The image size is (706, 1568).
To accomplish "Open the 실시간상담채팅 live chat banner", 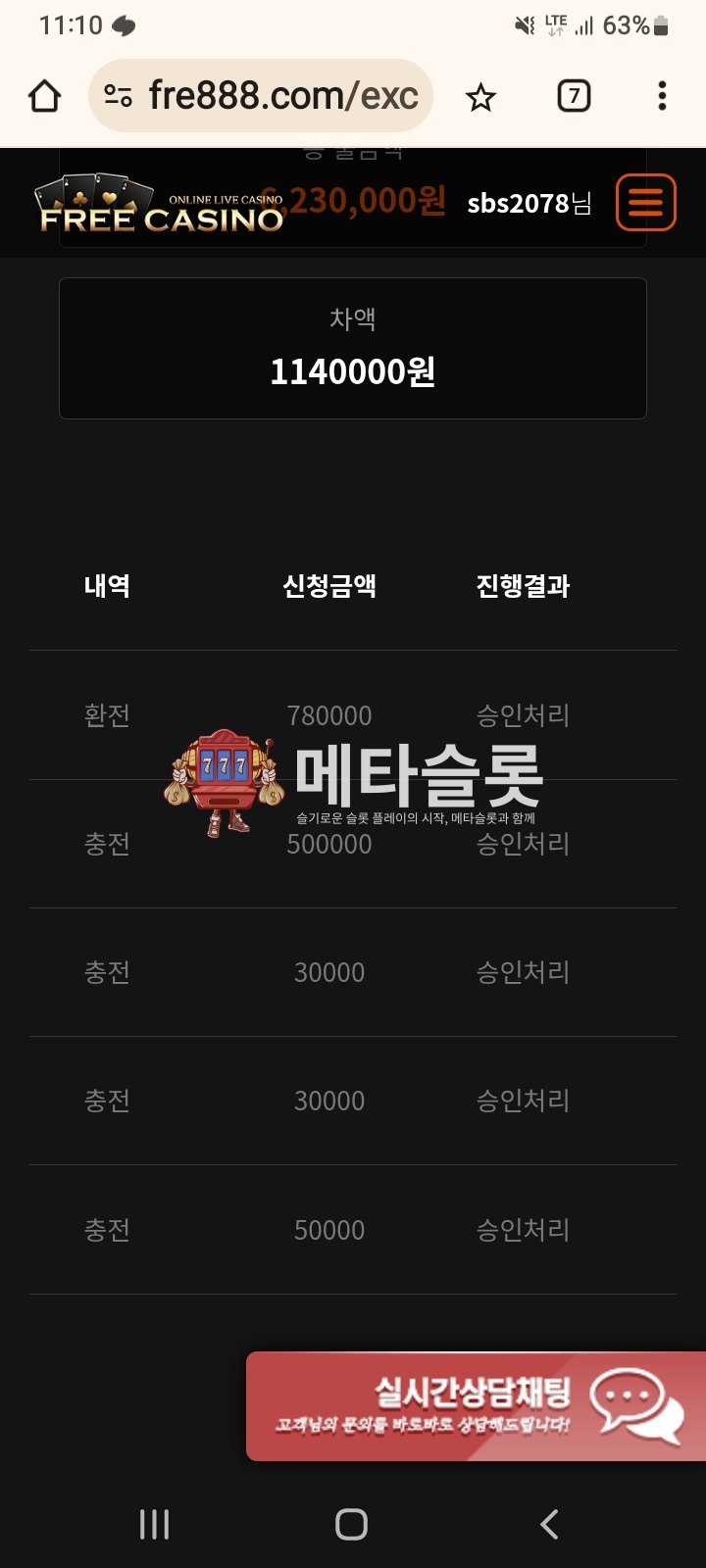I will pos(477,1406).
